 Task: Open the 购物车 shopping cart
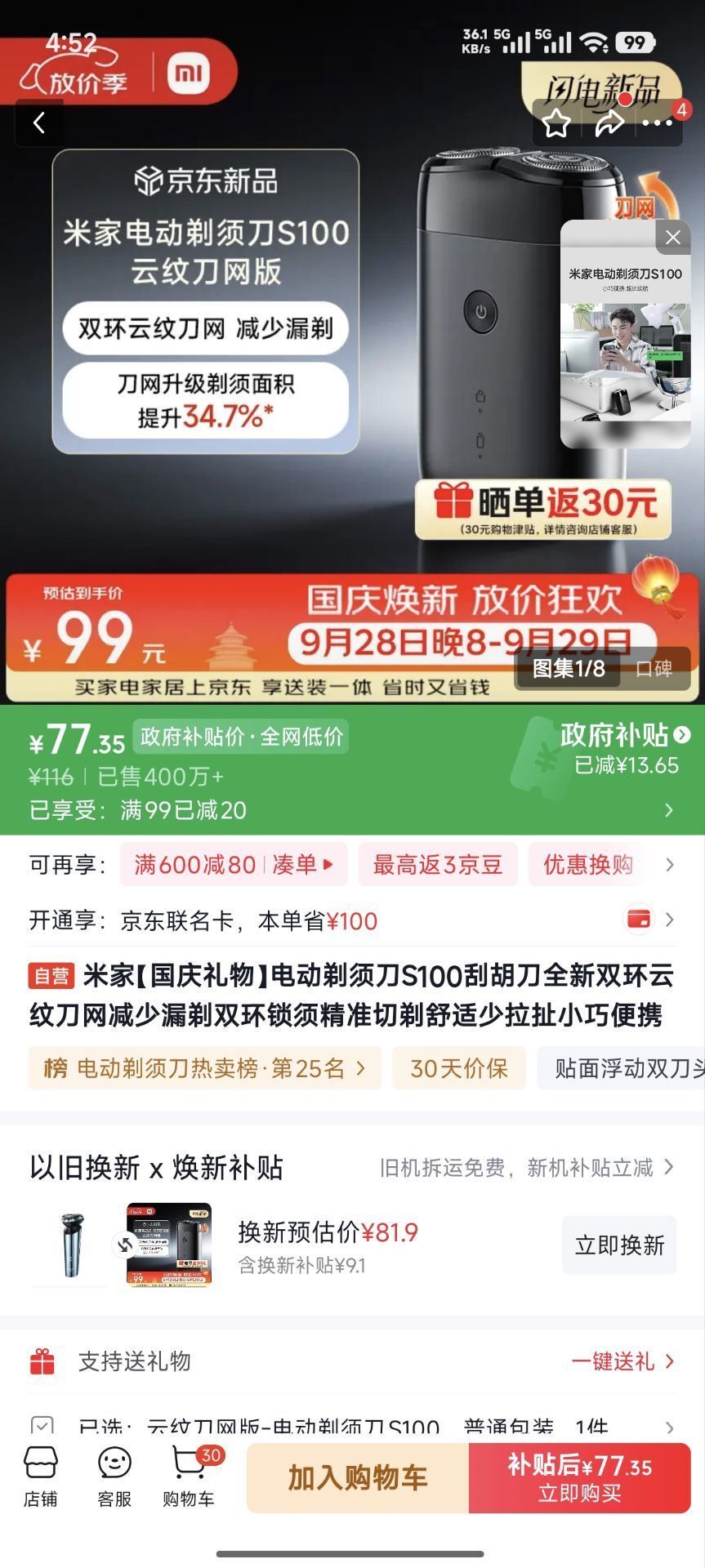[190, 1477]
